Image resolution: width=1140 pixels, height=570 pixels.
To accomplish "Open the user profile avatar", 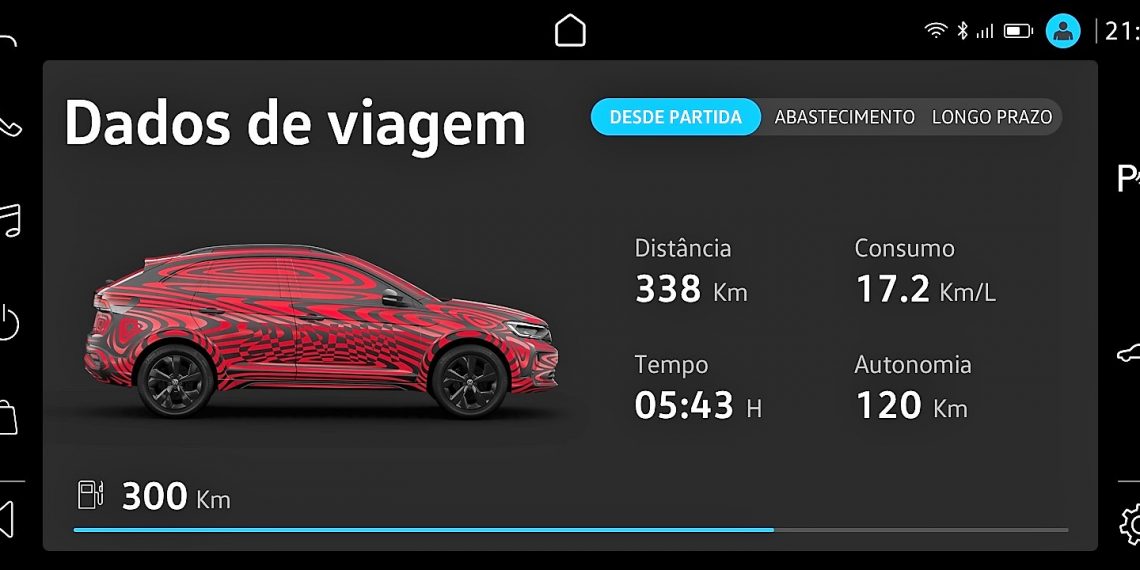I will 1063,31.
